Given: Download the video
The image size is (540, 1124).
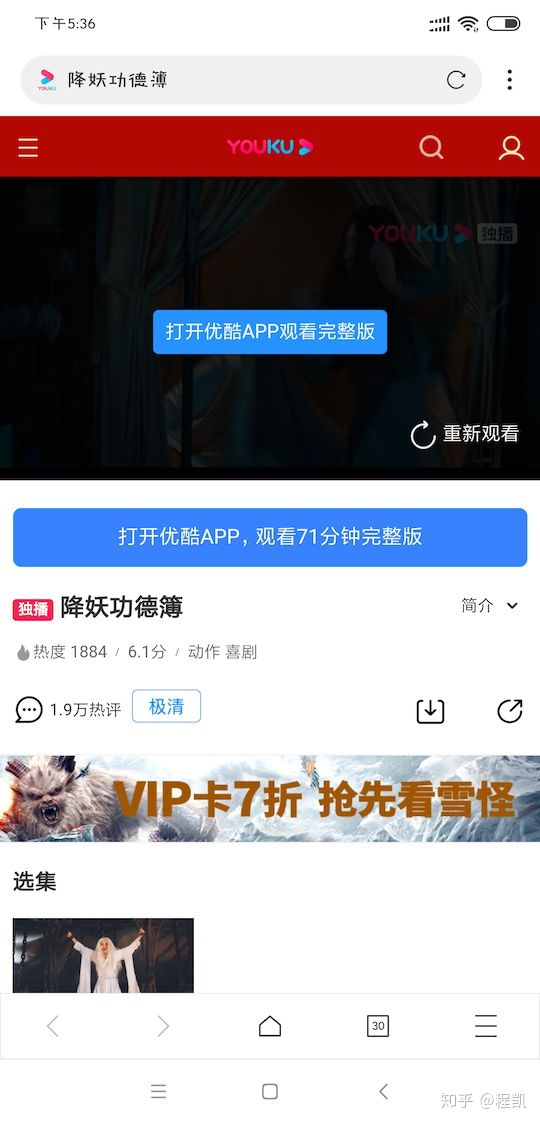Looking at the screenshot, I should pos(430,710).
